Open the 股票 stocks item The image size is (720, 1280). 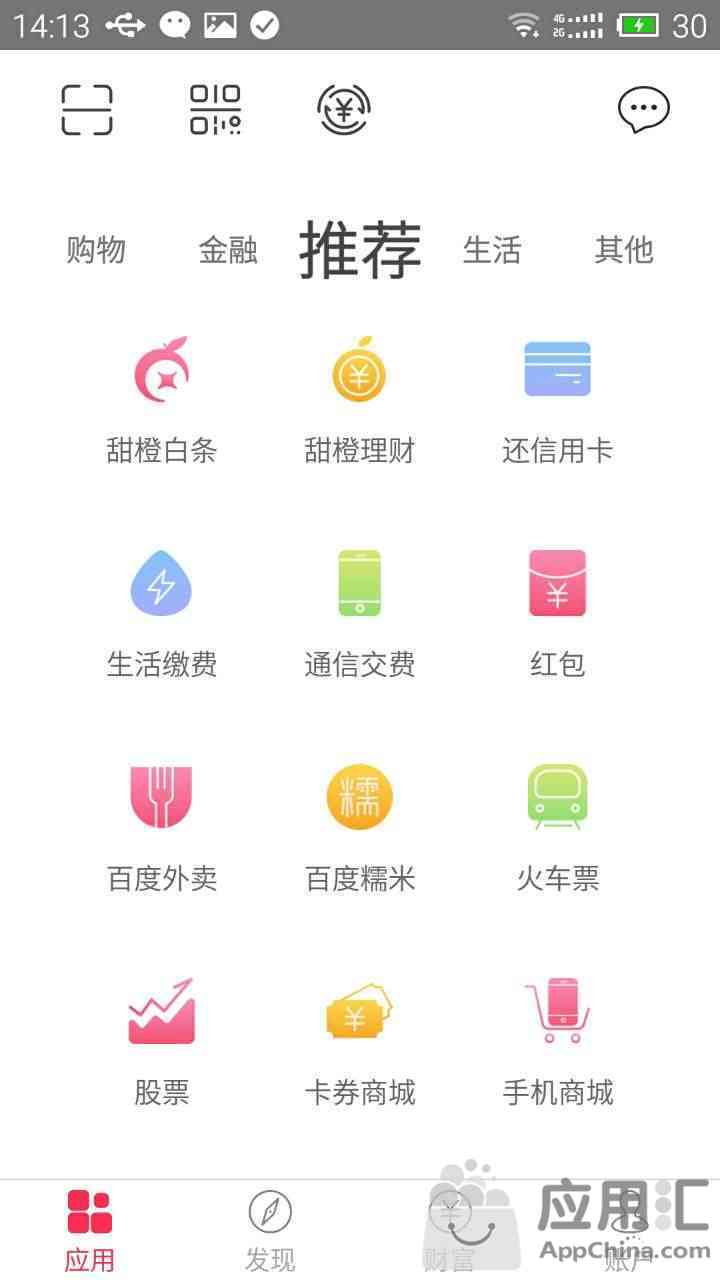(x=162, y=1042)
